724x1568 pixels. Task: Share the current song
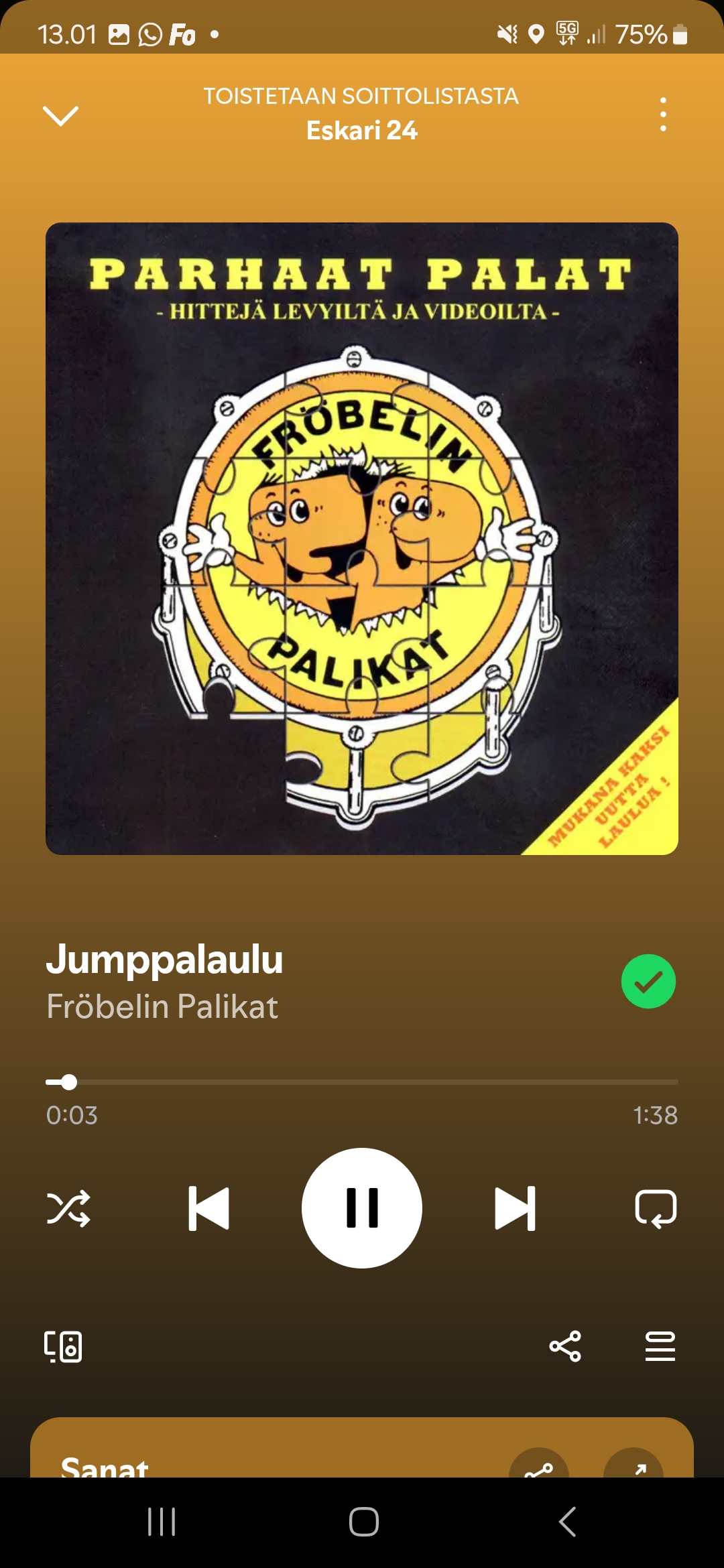pos(565,1346)
